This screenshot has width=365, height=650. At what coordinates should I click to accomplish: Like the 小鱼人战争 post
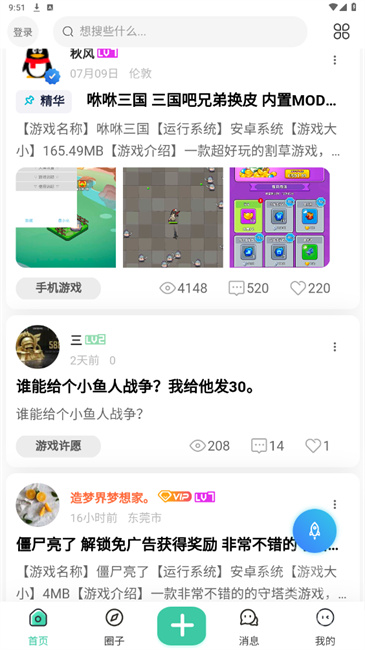point(317,446)
